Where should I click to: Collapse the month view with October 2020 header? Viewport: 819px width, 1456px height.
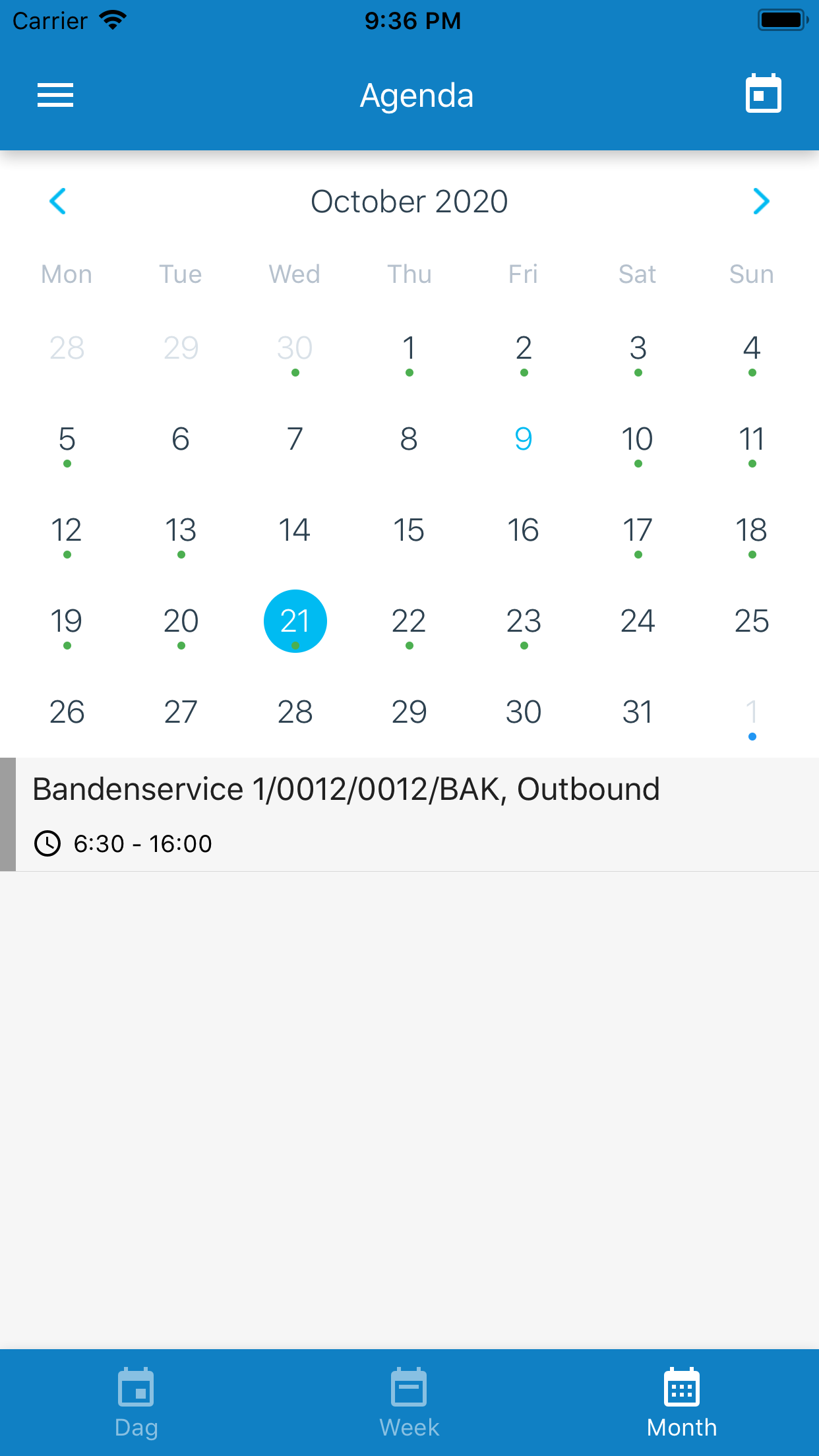(x=409, y=202)
